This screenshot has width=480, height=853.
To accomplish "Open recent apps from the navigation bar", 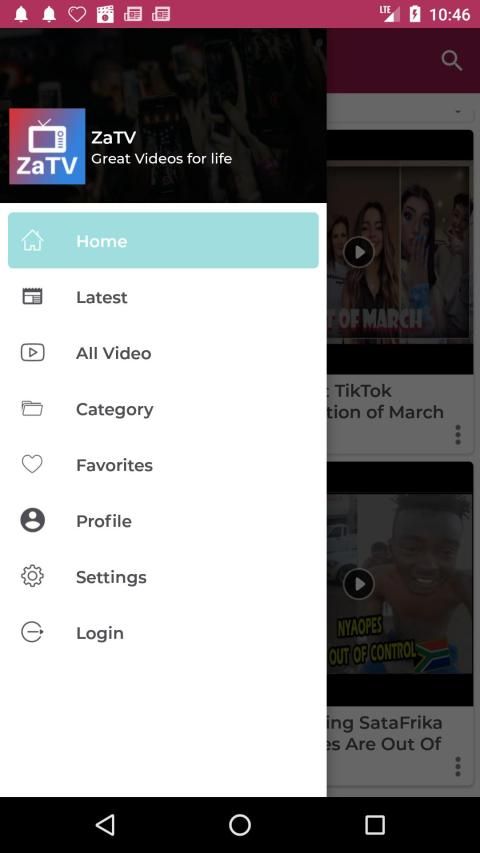I will point(374,825).
